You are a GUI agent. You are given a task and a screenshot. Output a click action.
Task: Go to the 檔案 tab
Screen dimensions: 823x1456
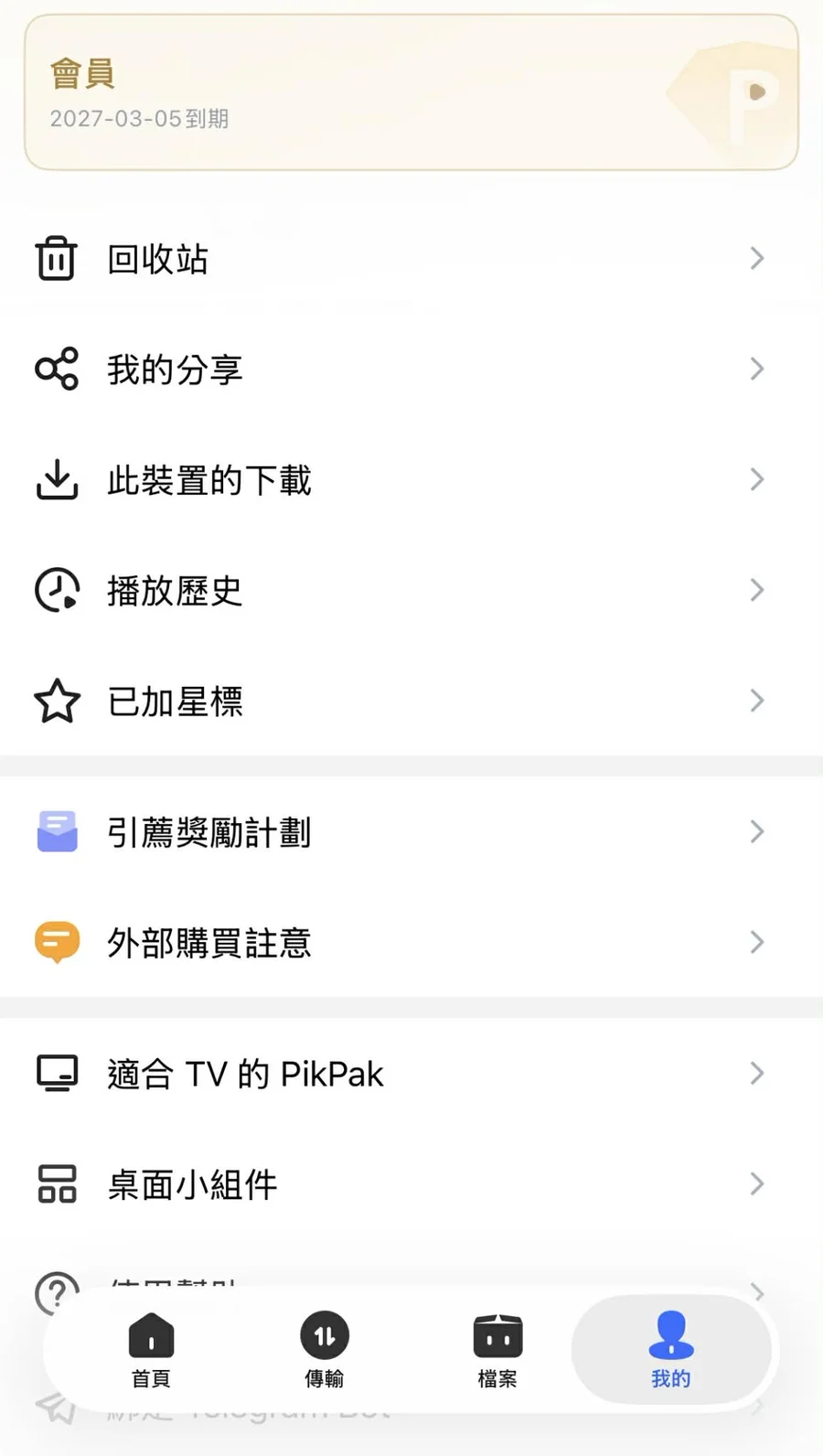click(x=497, y=1350)
